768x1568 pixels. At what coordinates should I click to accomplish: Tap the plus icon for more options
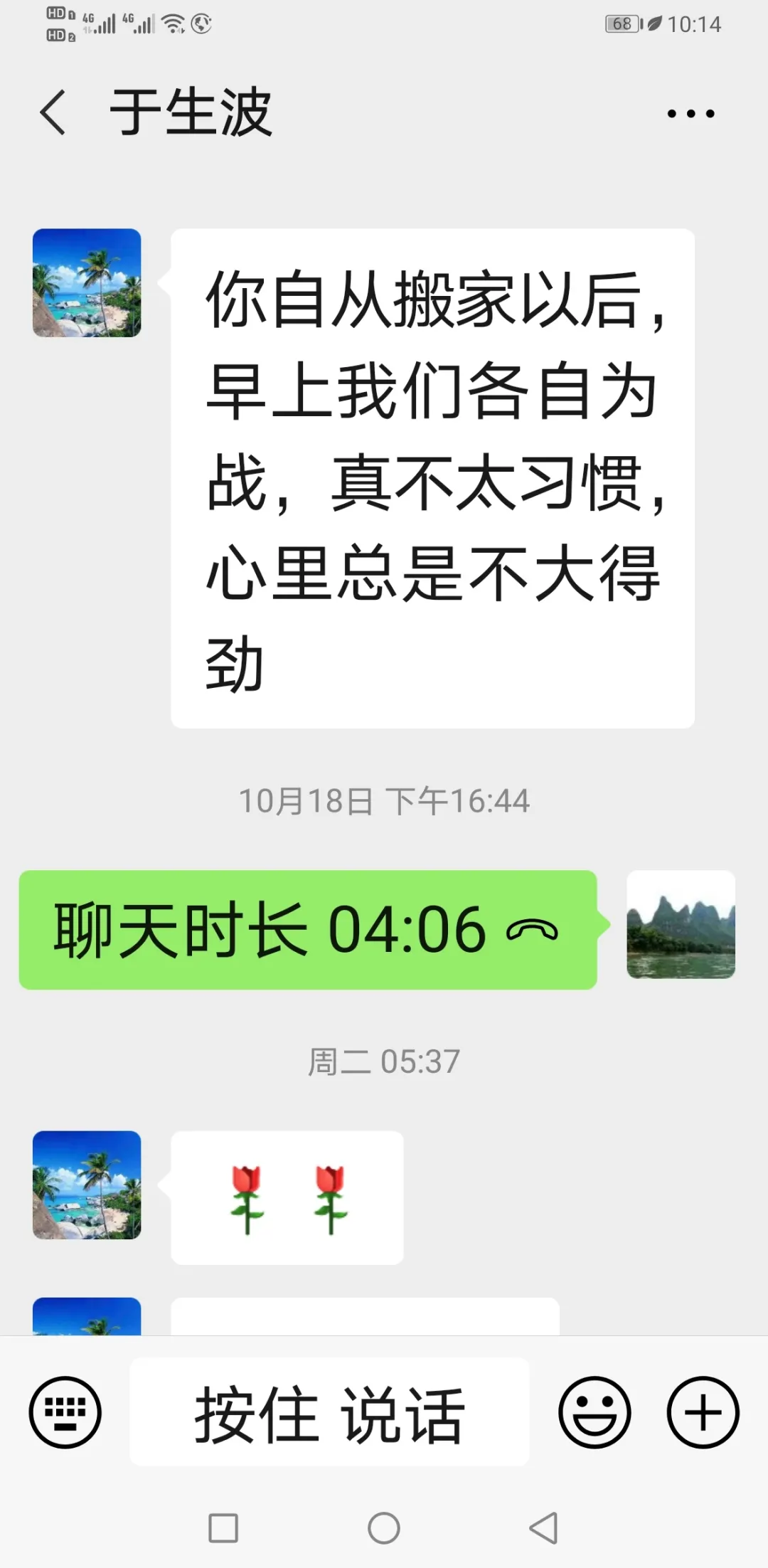click(x=701, y=1412)
